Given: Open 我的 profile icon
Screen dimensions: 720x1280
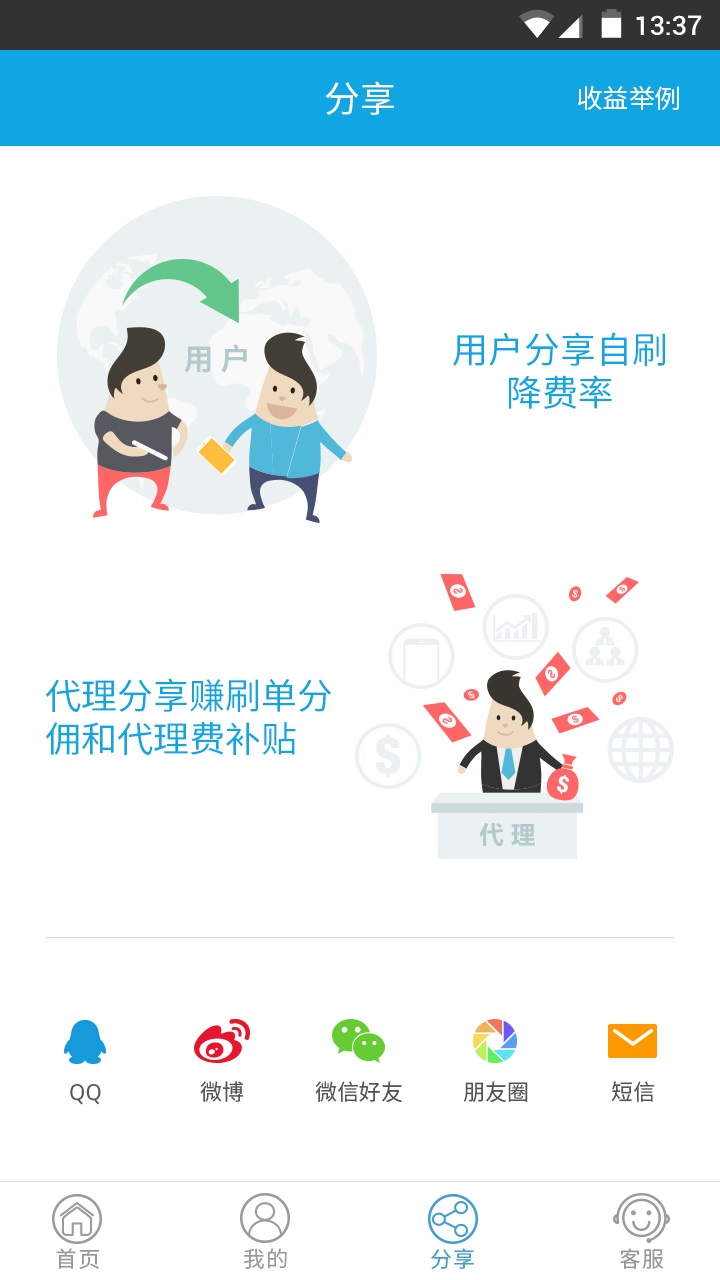Looking at the screenshot, I should [263, 1218].
